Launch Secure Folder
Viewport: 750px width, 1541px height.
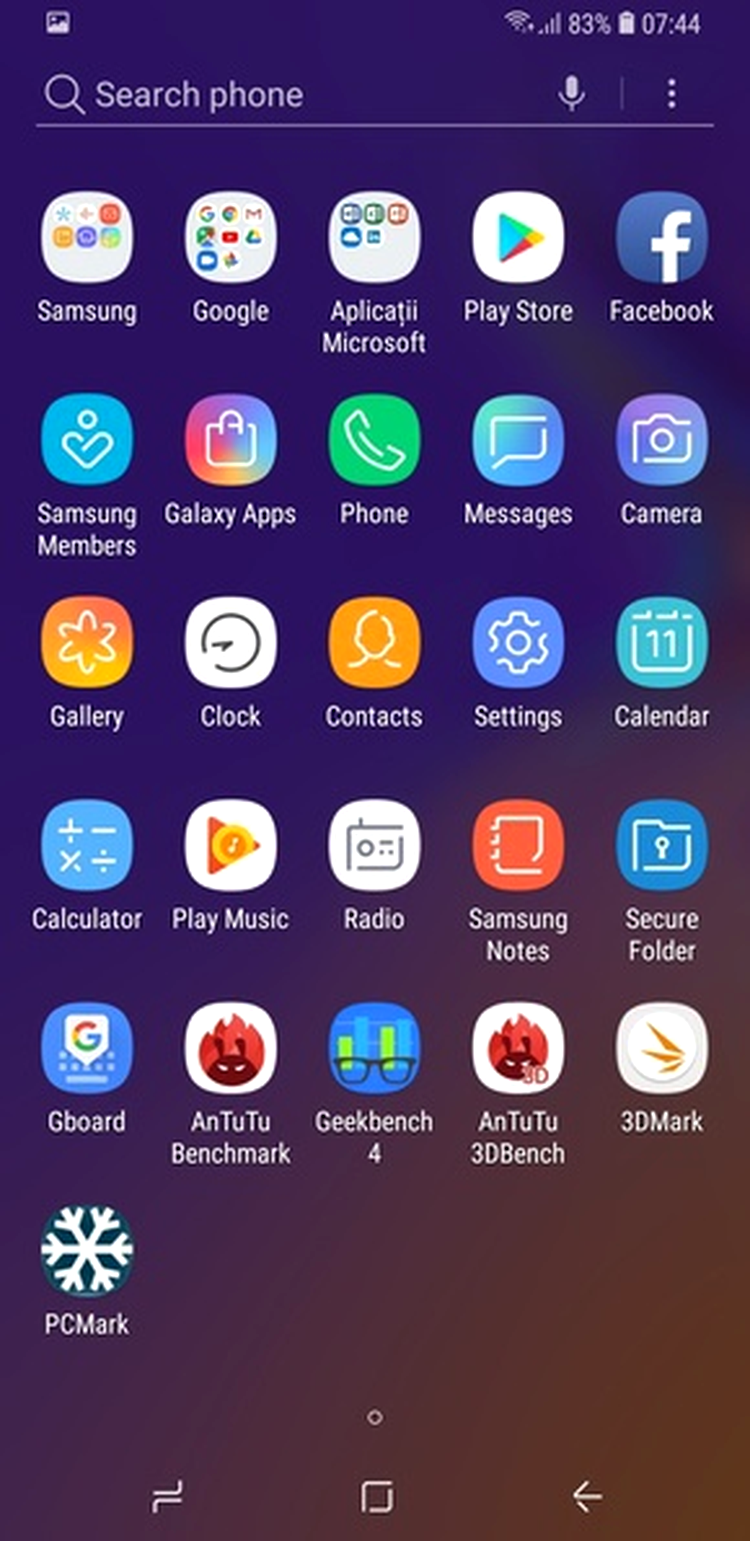tap(661, 846)
